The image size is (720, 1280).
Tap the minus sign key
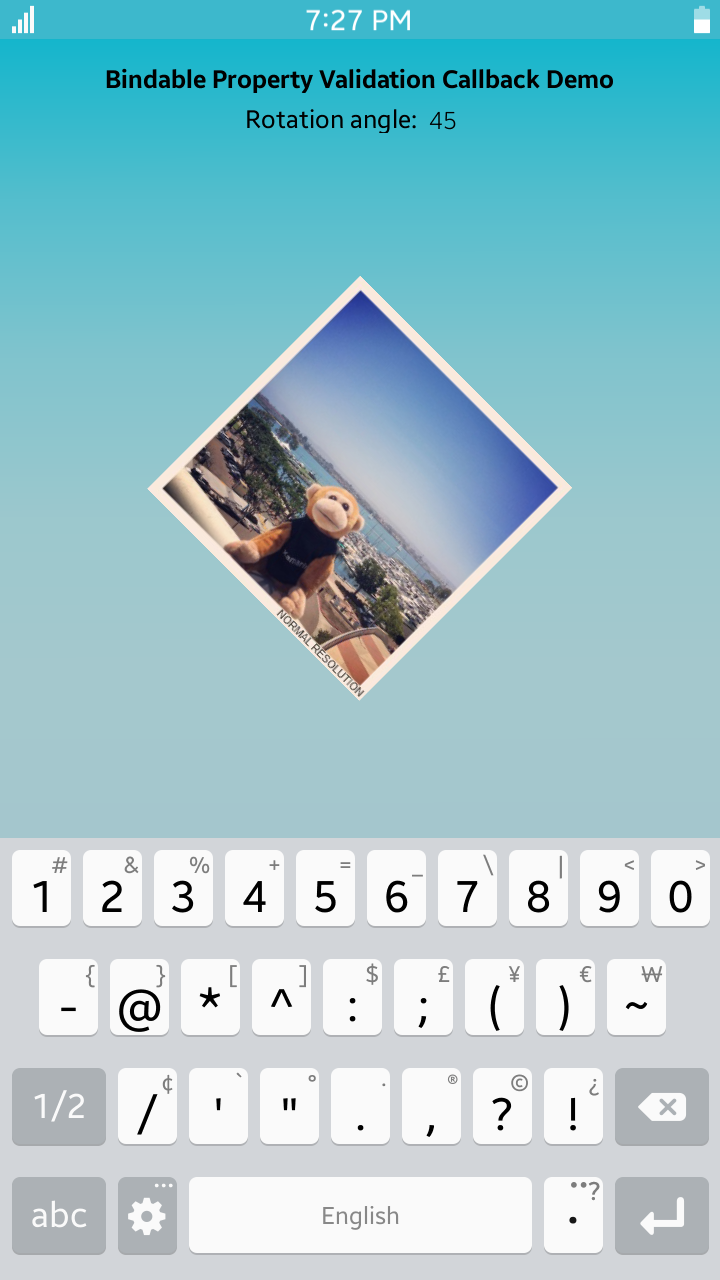click(68, 998)
